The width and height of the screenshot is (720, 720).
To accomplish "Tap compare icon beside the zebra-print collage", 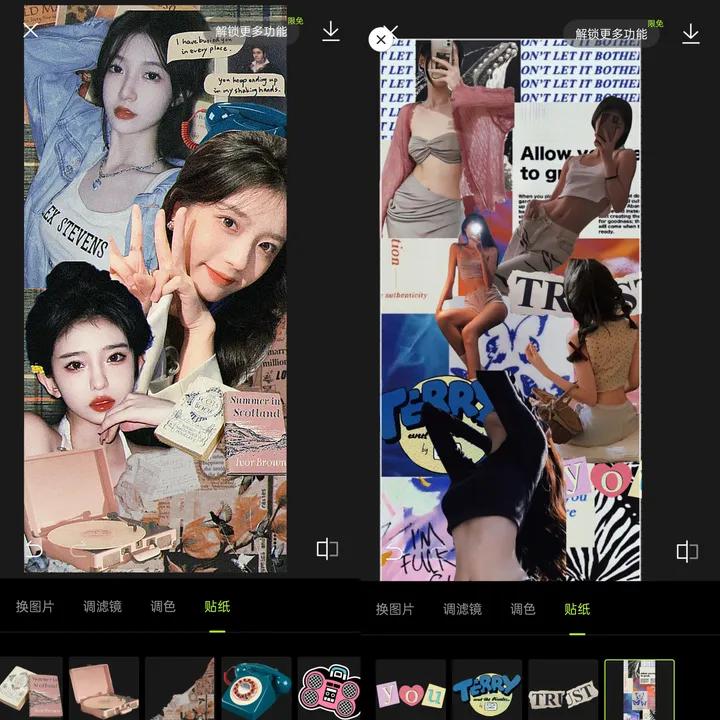I will click(x=687, y=551).
